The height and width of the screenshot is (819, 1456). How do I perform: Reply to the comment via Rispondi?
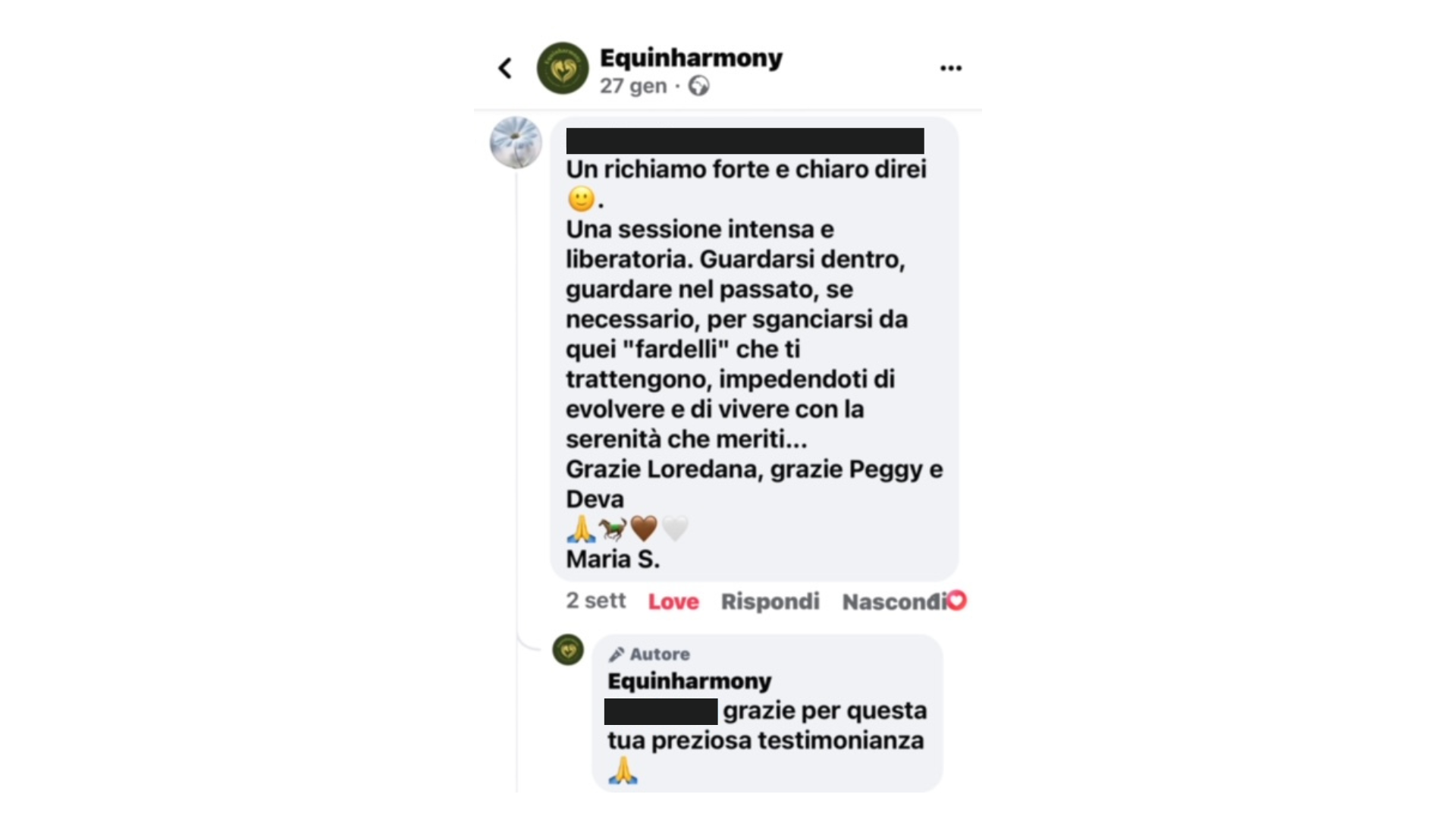pos(770,601)
